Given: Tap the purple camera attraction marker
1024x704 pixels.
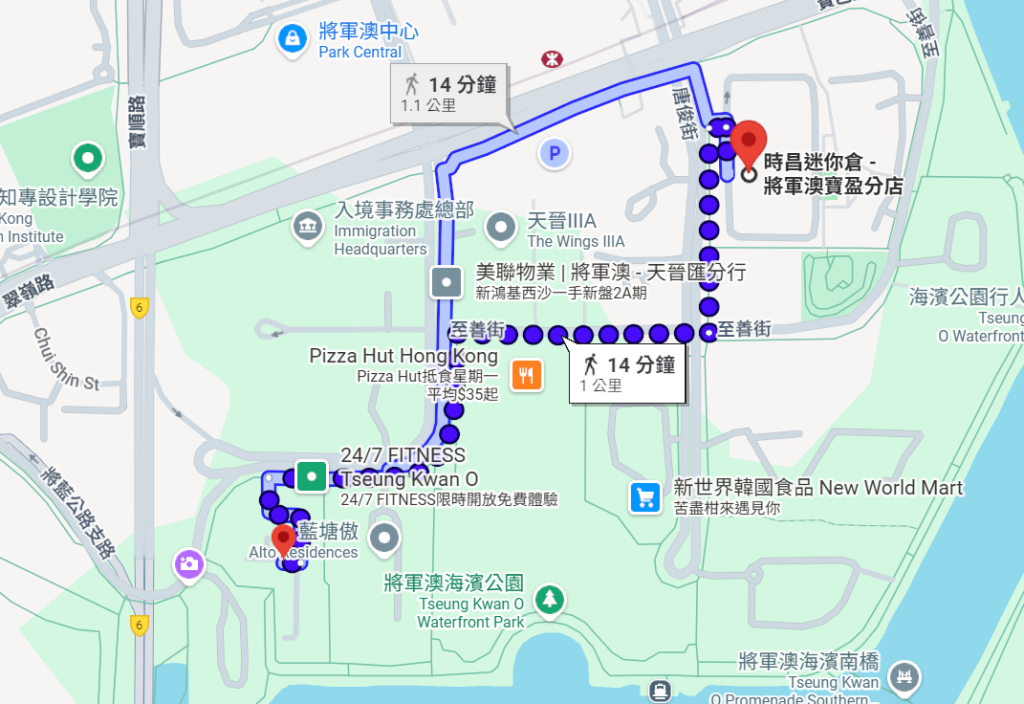Looking at the screenshot, I should tap(188, 563).
